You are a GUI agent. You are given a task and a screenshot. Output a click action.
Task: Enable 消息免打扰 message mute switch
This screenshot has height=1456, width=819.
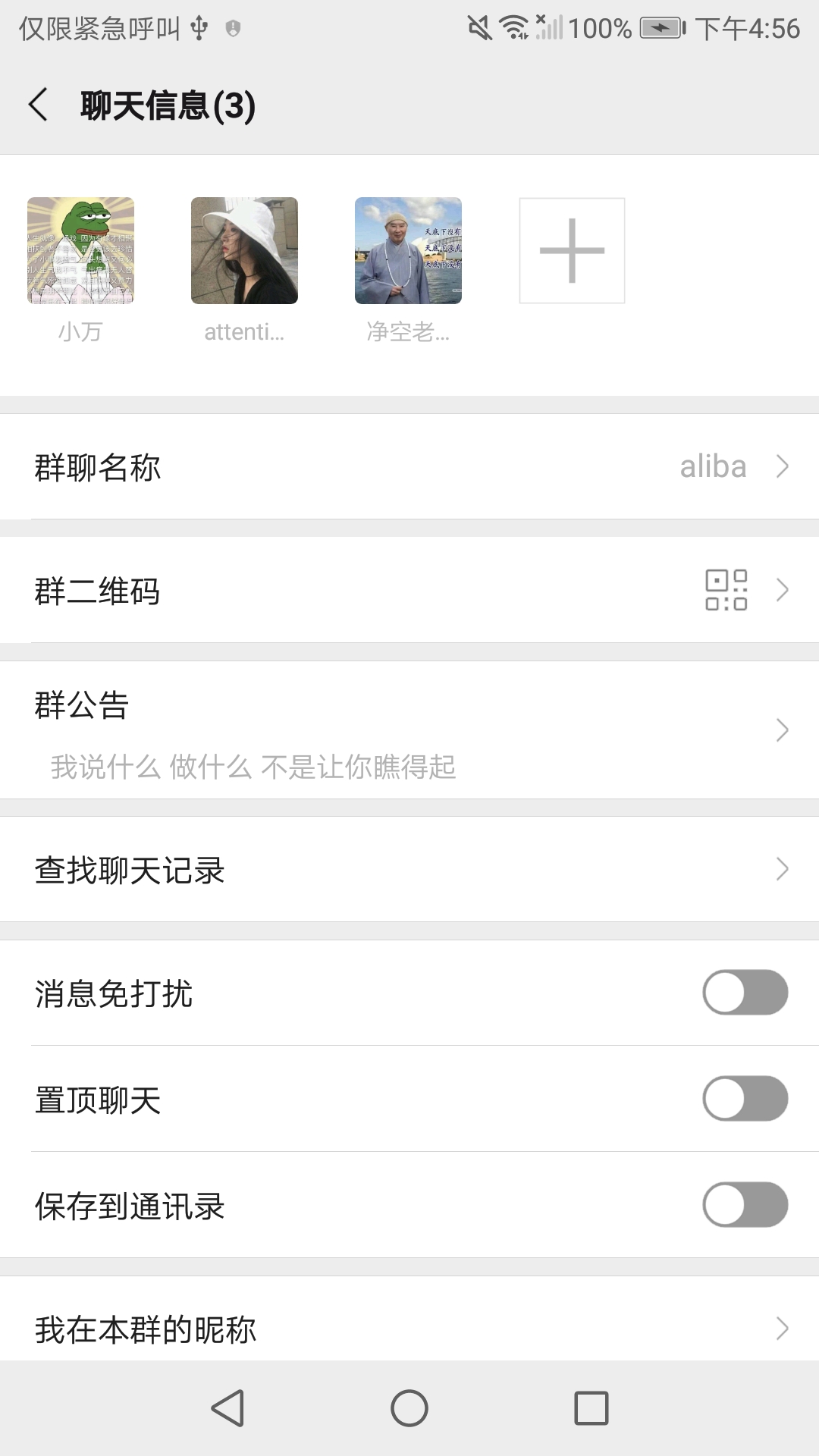coord(745,992)
